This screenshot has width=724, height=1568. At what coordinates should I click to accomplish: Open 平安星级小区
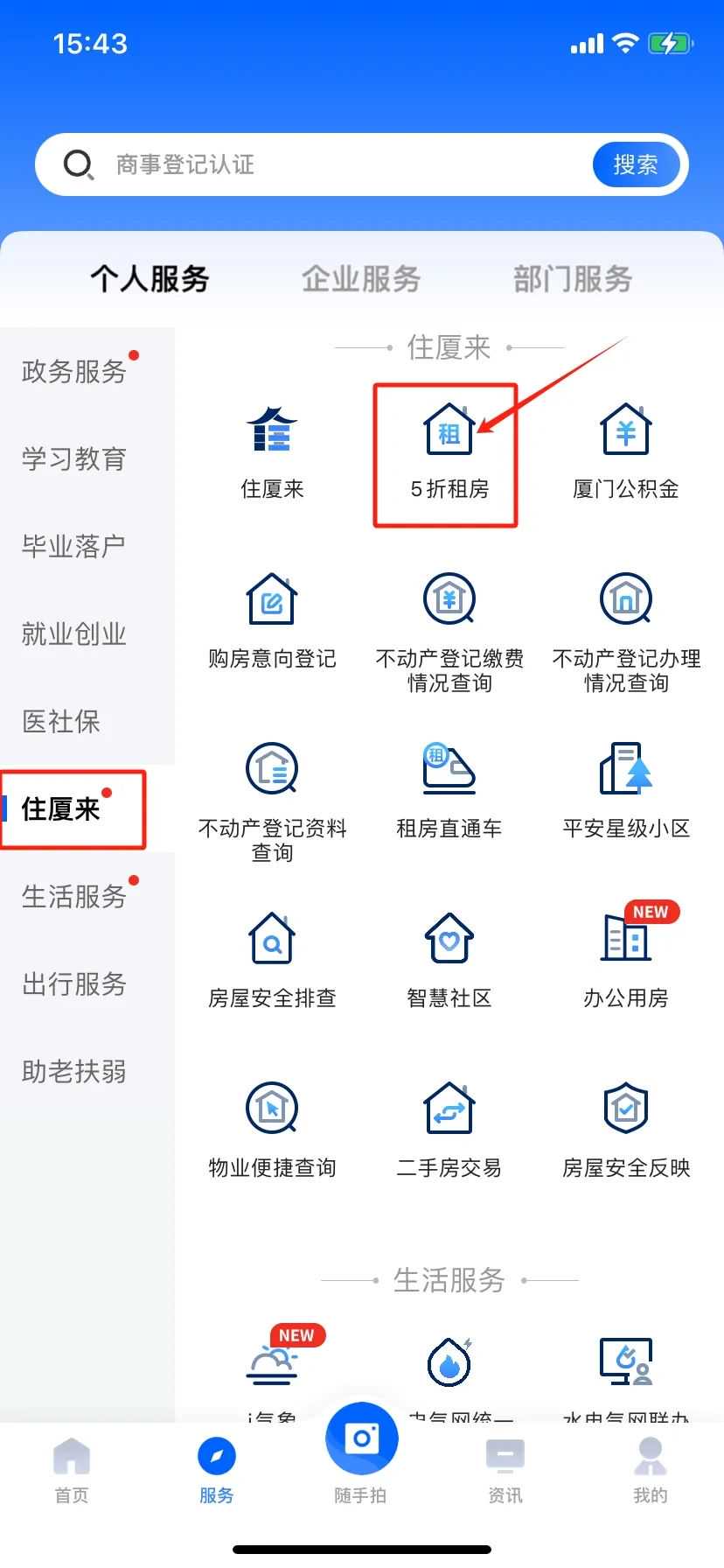(625, 789)
